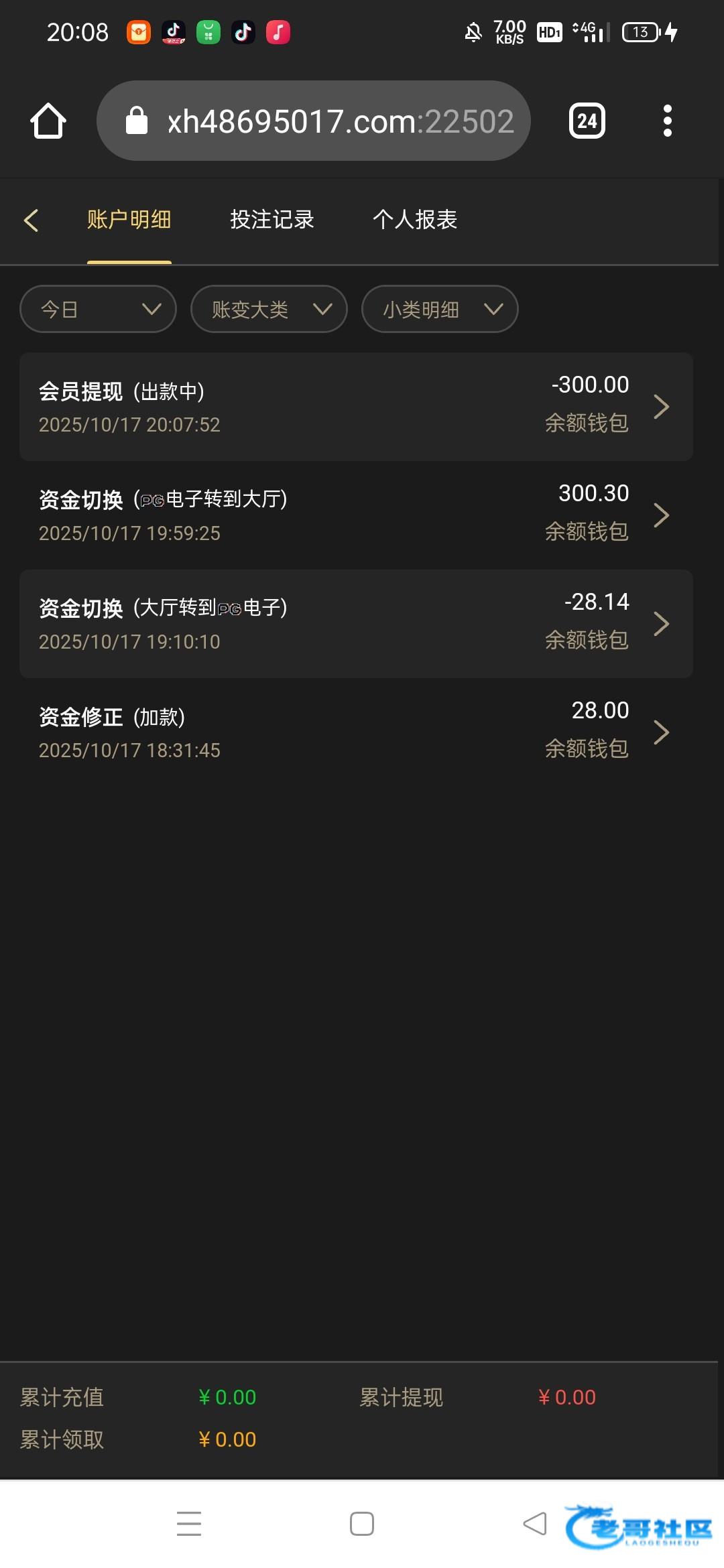Open the 资金修正 (加款) record
Screen dimensions: 724x1568
click(356, 732)
